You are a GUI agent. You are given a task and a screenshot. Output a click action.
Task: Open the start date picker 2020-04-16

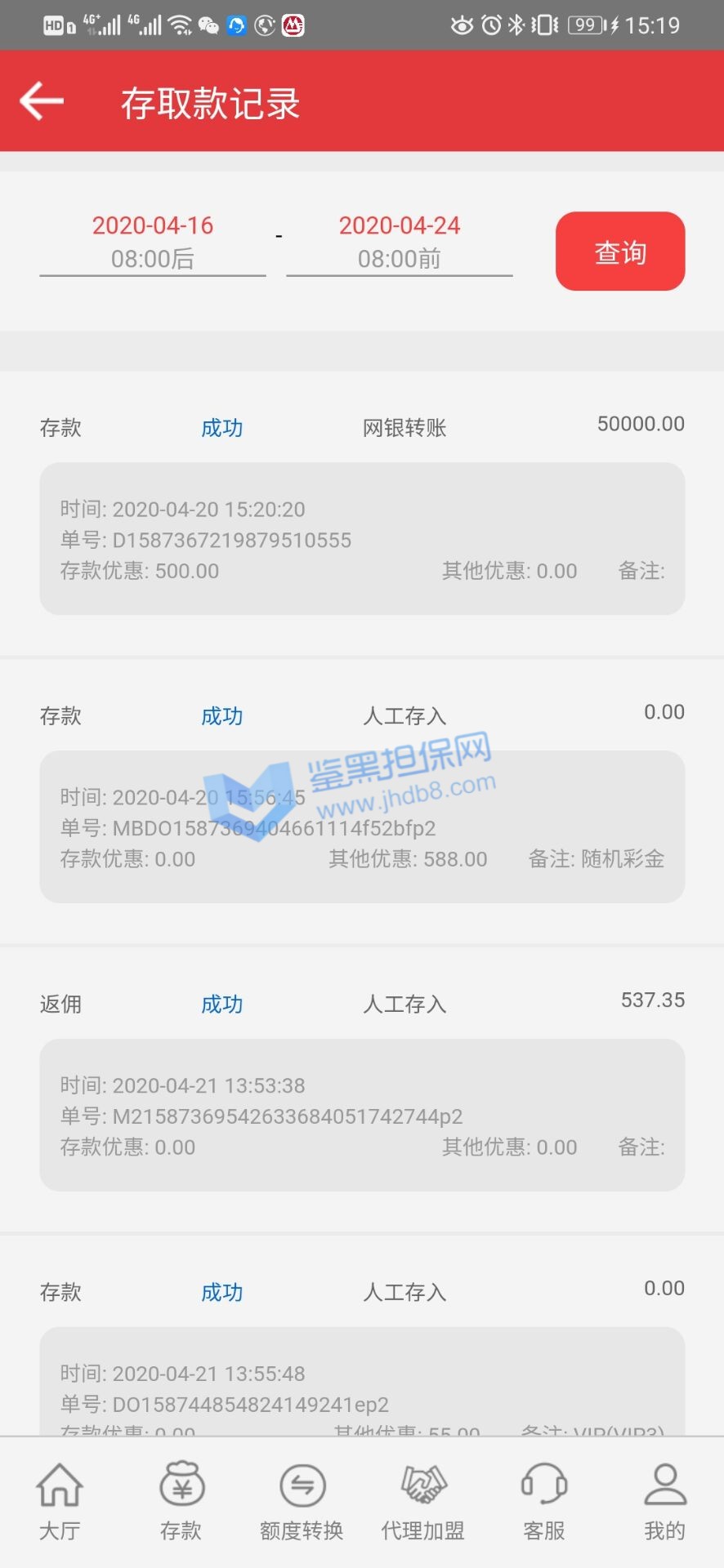point(153,242)
